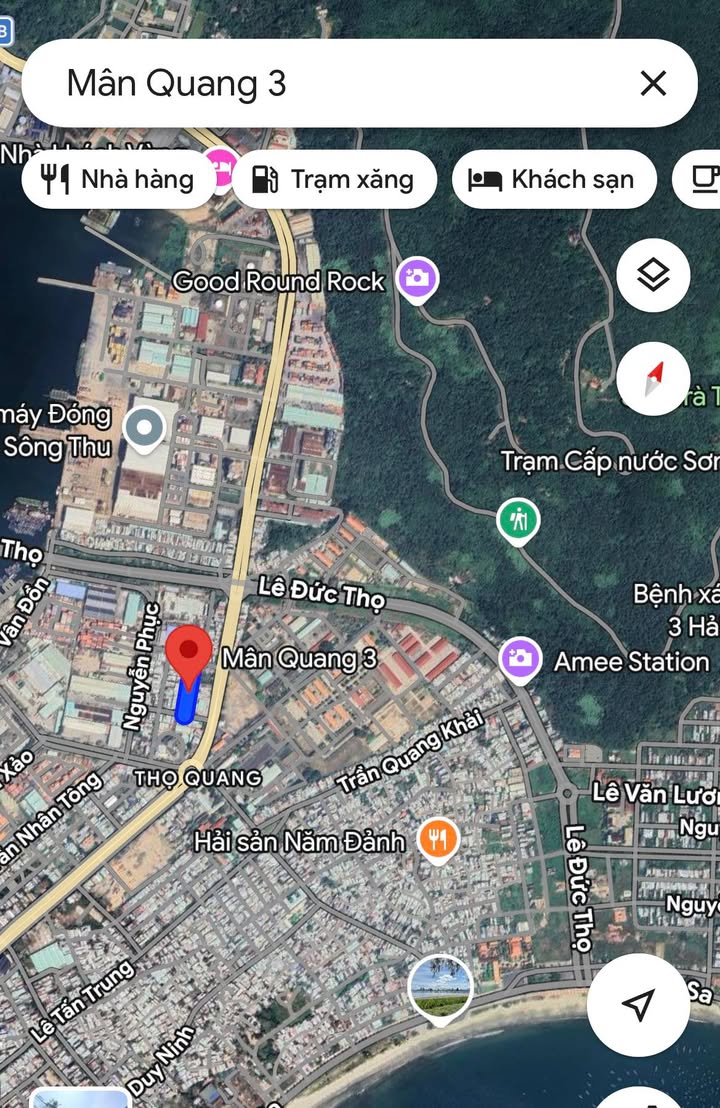Tap the Mân Quang 3 search field
The image size is (720, 1108).
[330, 83]
